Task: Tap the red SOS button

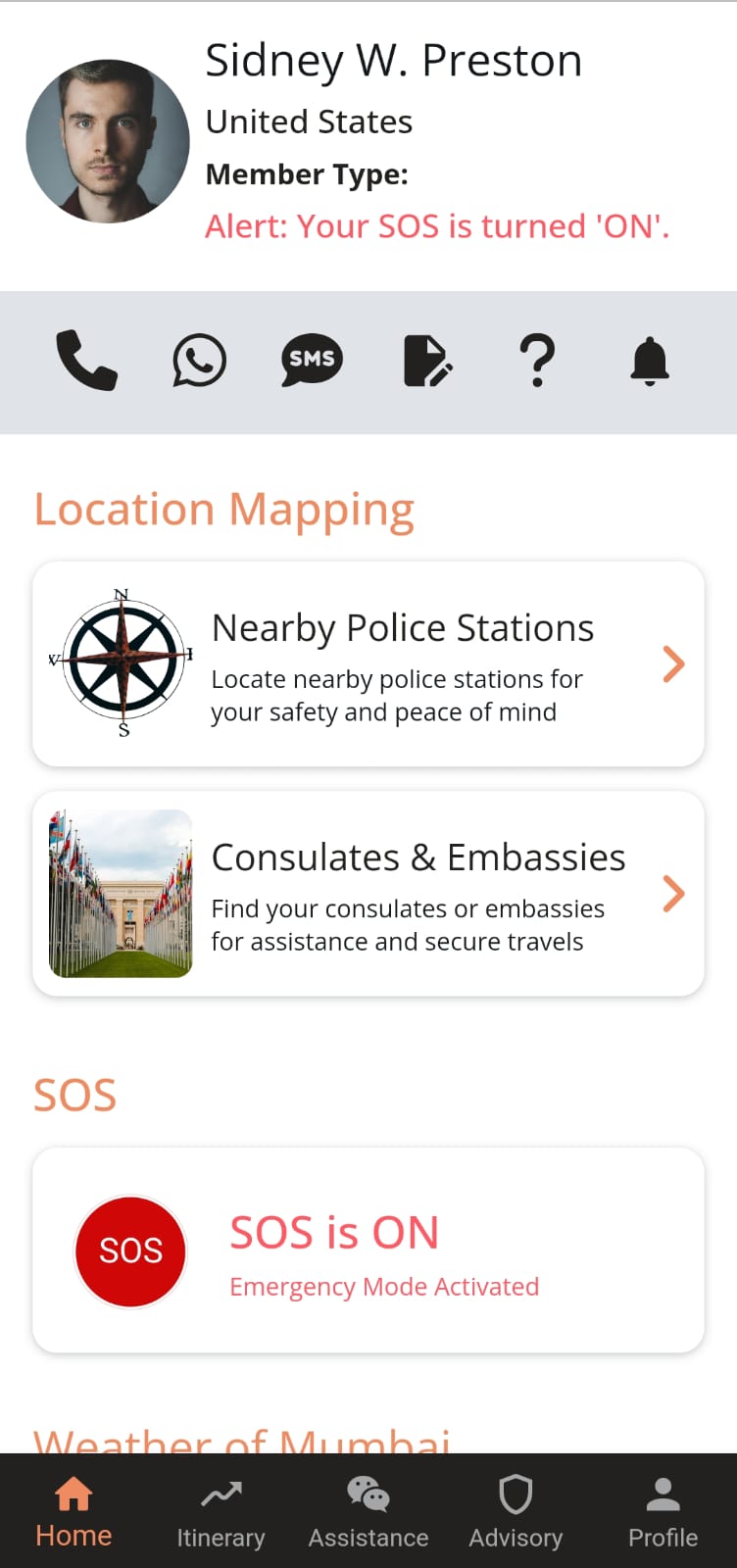Action: (x=130, y=1251)
